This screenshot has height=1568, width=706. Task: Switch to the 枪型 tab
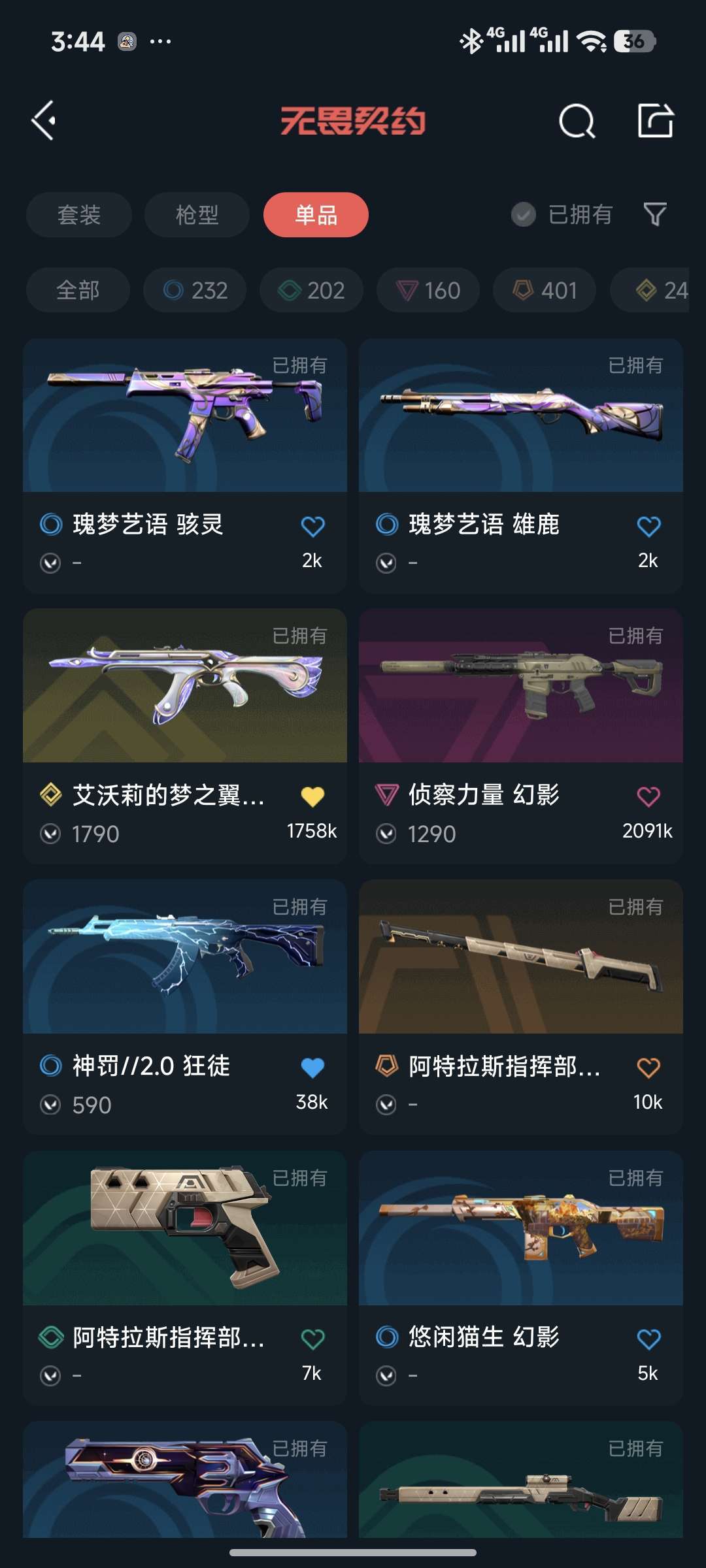coord(197,214)
